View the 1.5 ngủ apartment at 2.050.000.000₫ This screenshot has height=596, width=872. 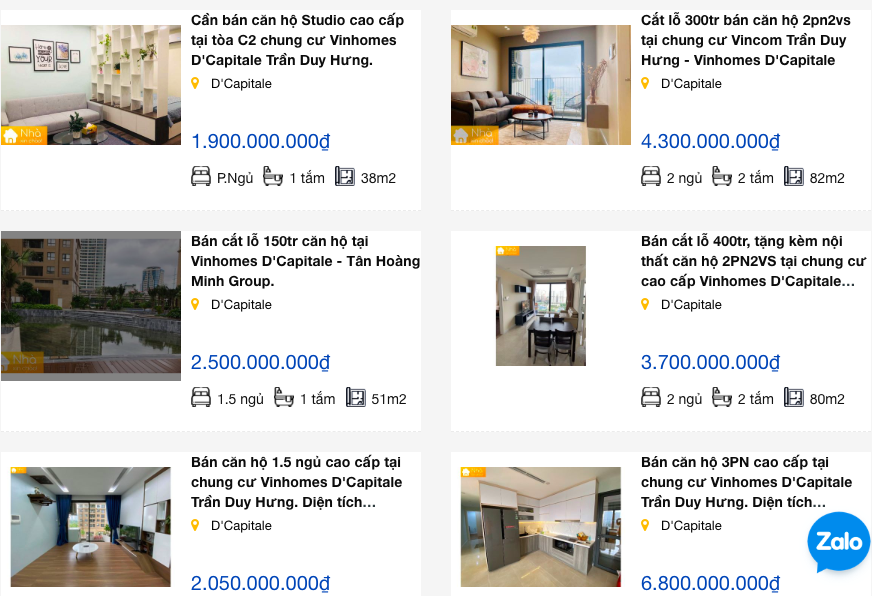pos(296,482)
